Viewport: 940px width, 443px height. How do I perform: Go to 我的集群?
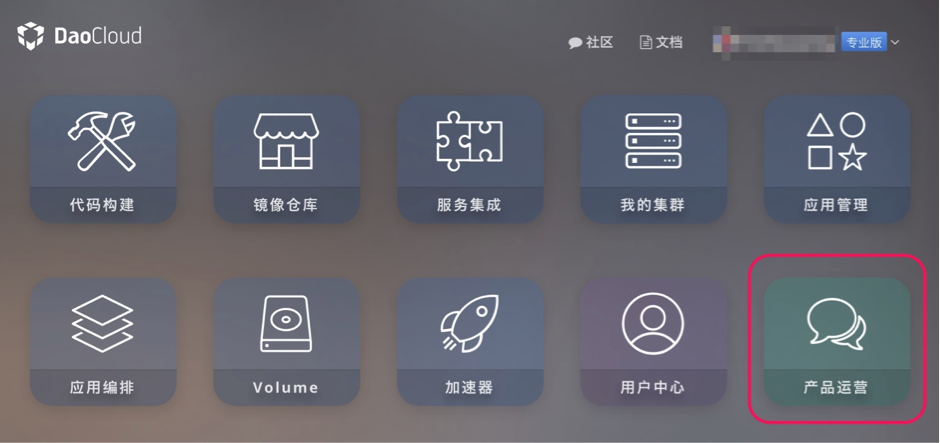click(x=653, y=159)
